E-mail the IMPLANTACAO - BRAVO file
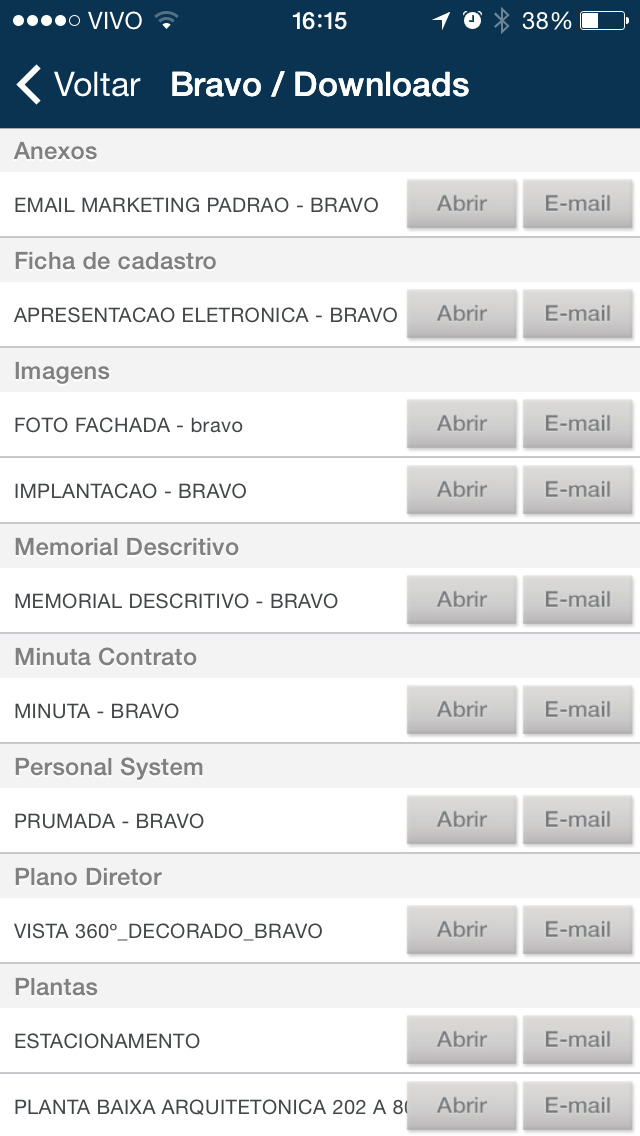640x1136 pixels. pyautogui.click(x=578, y=490)
